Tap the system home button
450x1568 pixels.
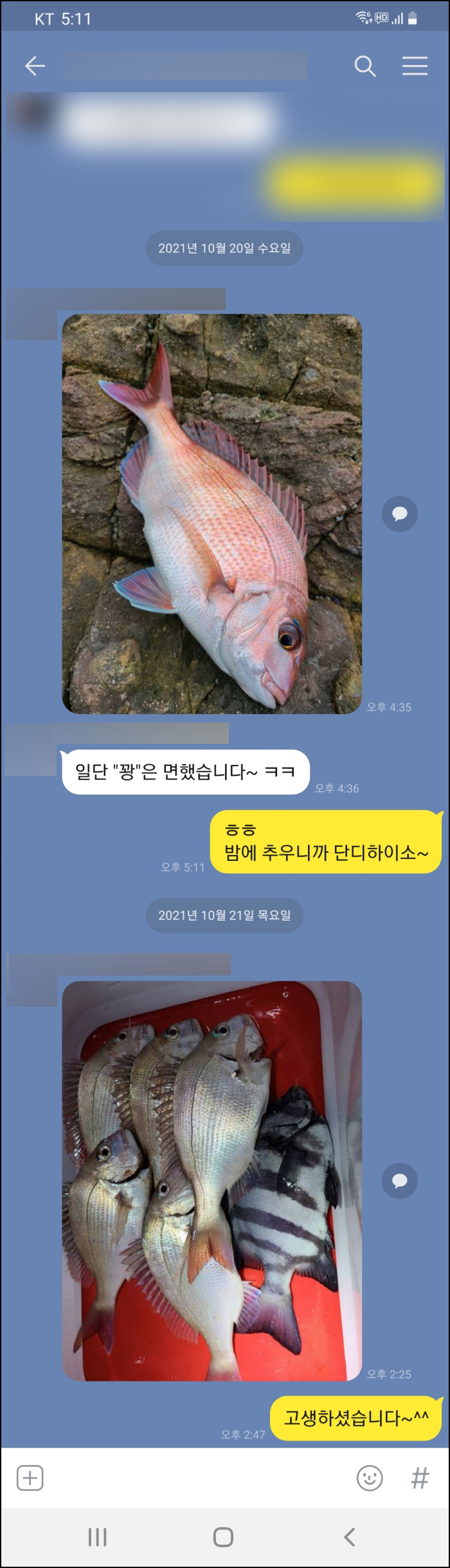pos(223,1538)
